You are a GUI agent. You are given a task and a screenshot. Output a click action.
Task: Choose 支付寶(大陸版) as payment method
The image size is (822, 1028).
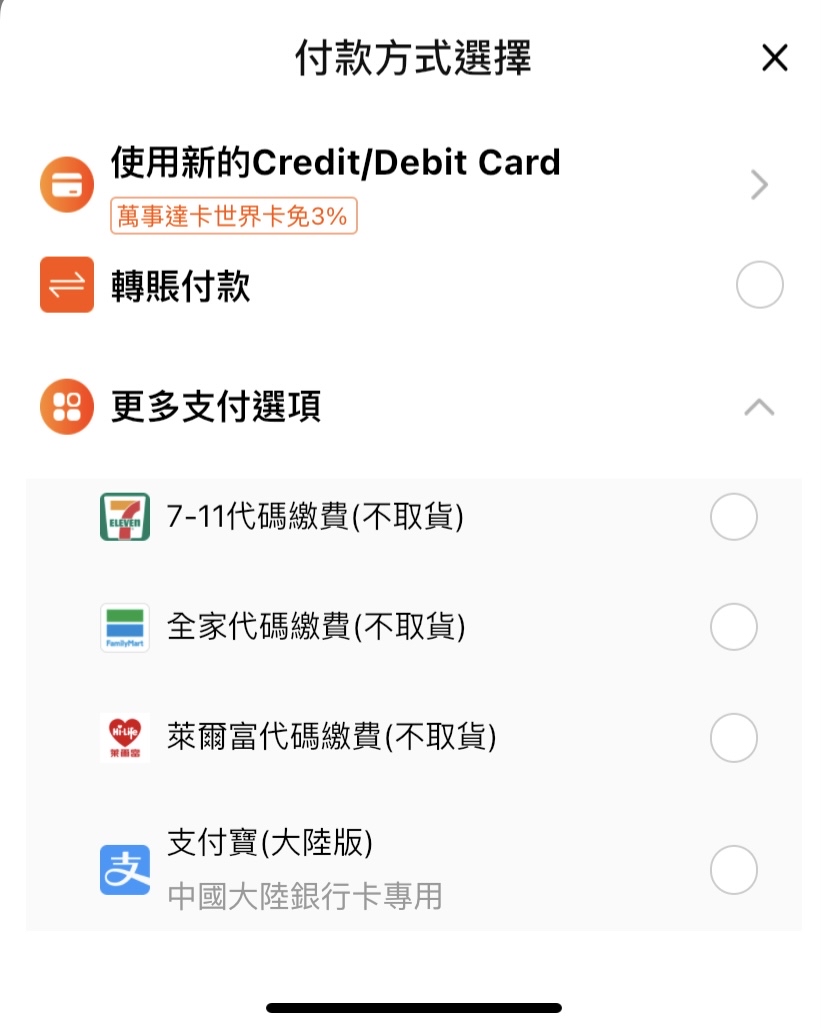pyautogui.click(x=733, y=869)
